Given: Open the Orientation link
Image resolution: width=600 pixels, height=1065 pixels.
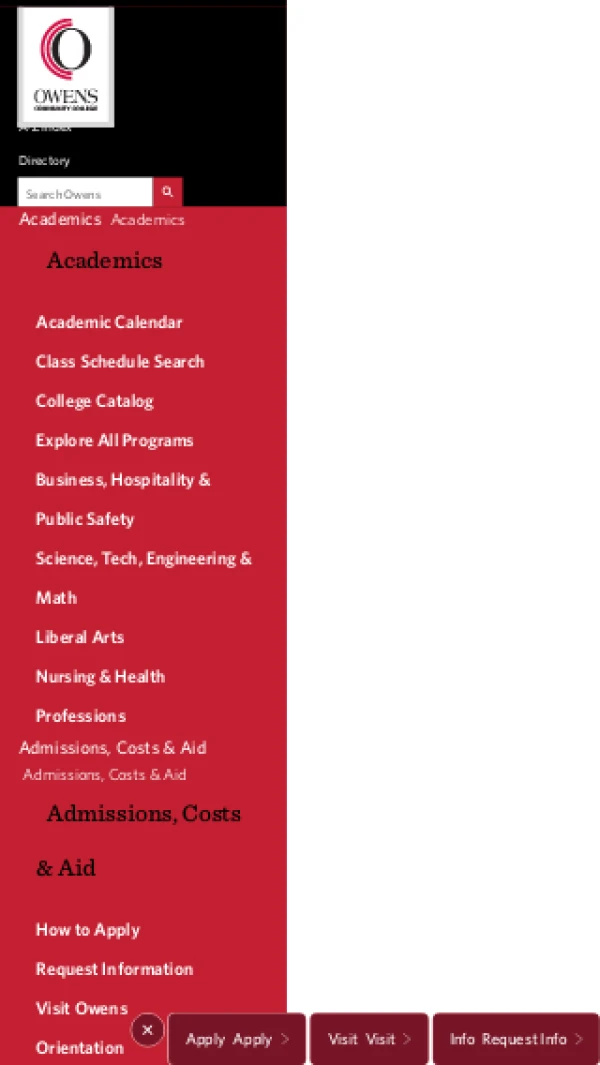Looking at the screenshot, I should 80,1047.
